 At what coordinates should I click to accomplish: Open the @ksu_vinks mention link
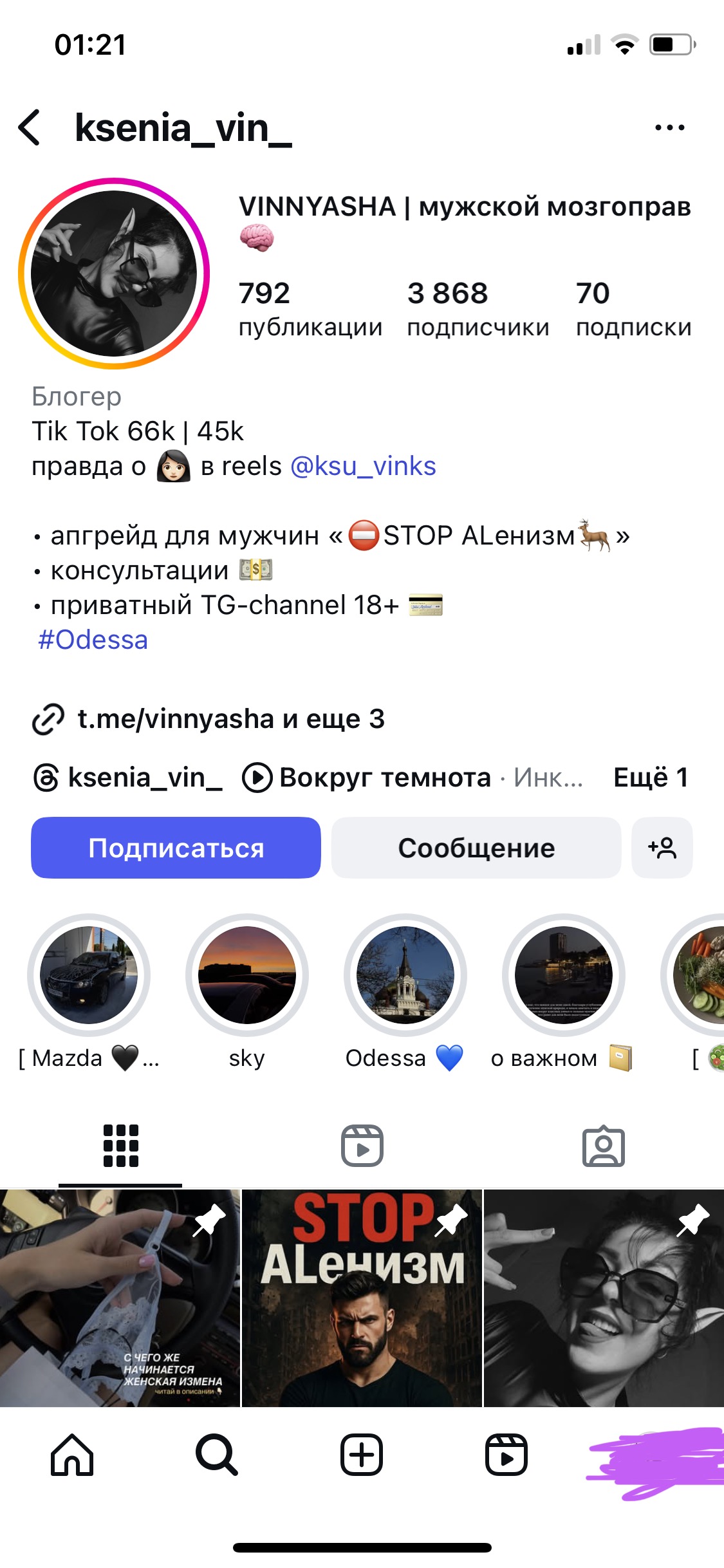coord(363,466)
